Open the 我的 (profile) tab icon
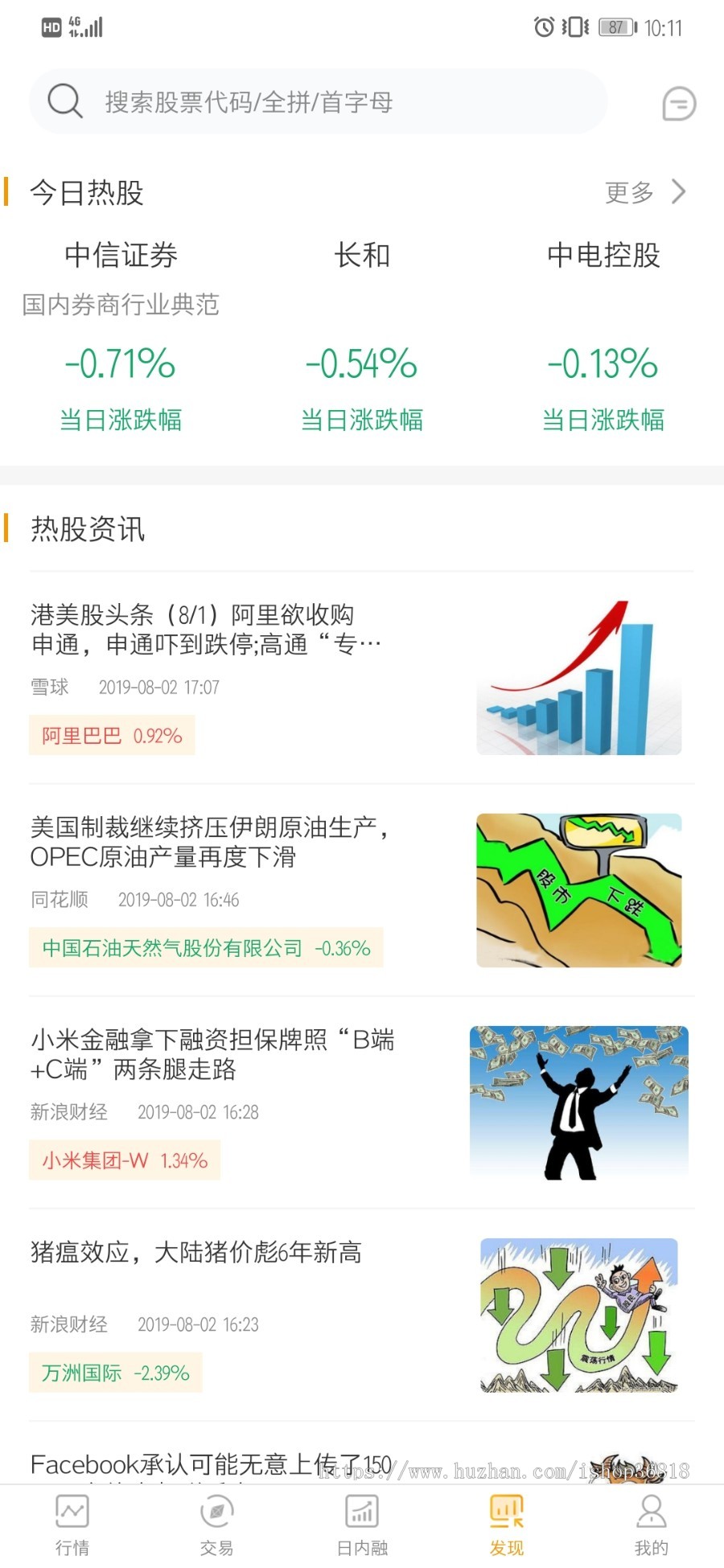Viewport: 724px width, 1568px height. pyautogui.click(x=650, y=1512)
